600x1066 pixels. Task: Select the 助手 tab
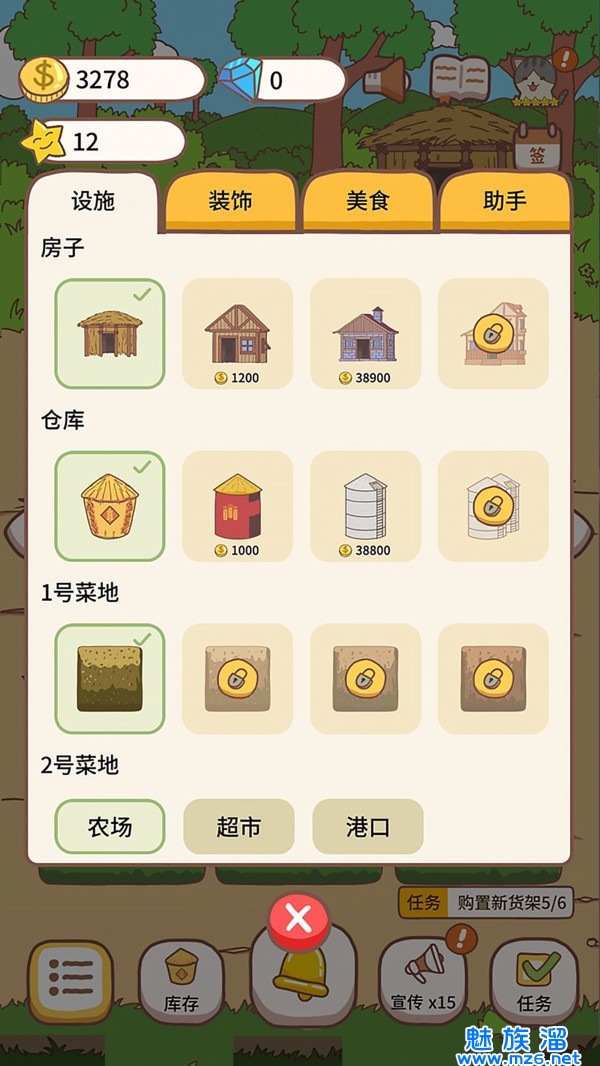[505, 201]
